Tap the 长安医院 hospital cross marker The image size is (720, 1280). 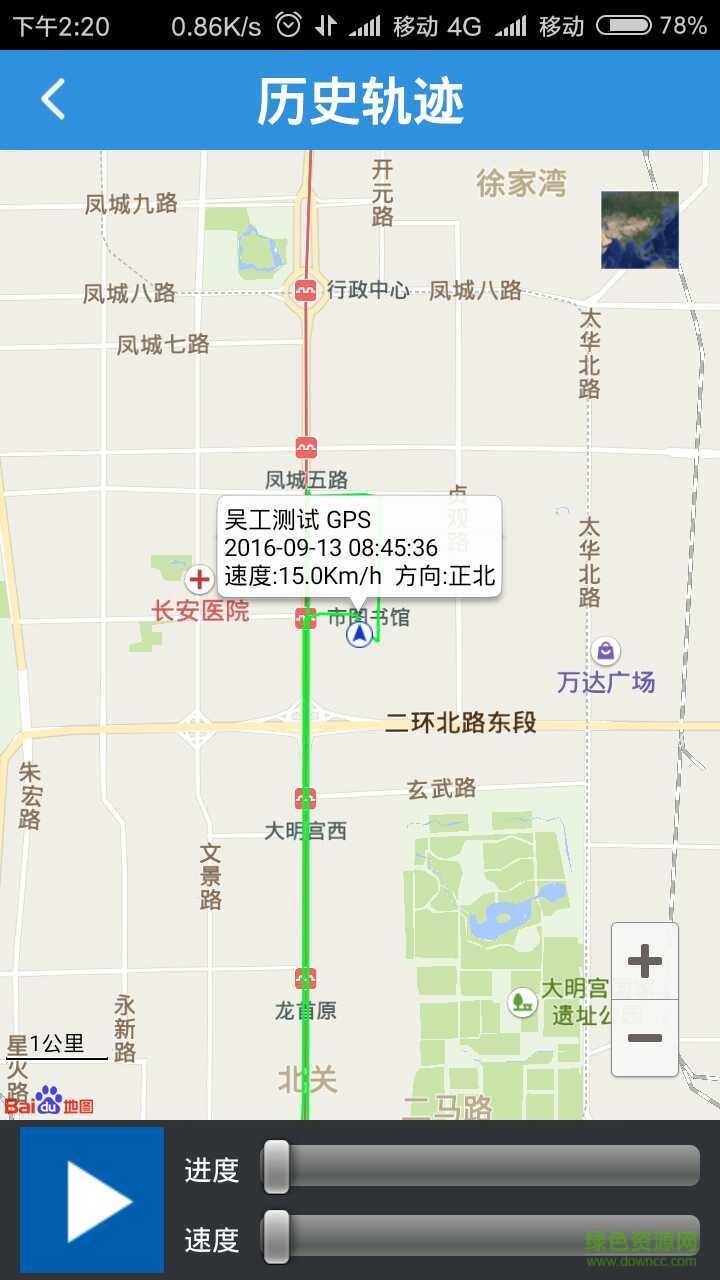tap(197, 578)
